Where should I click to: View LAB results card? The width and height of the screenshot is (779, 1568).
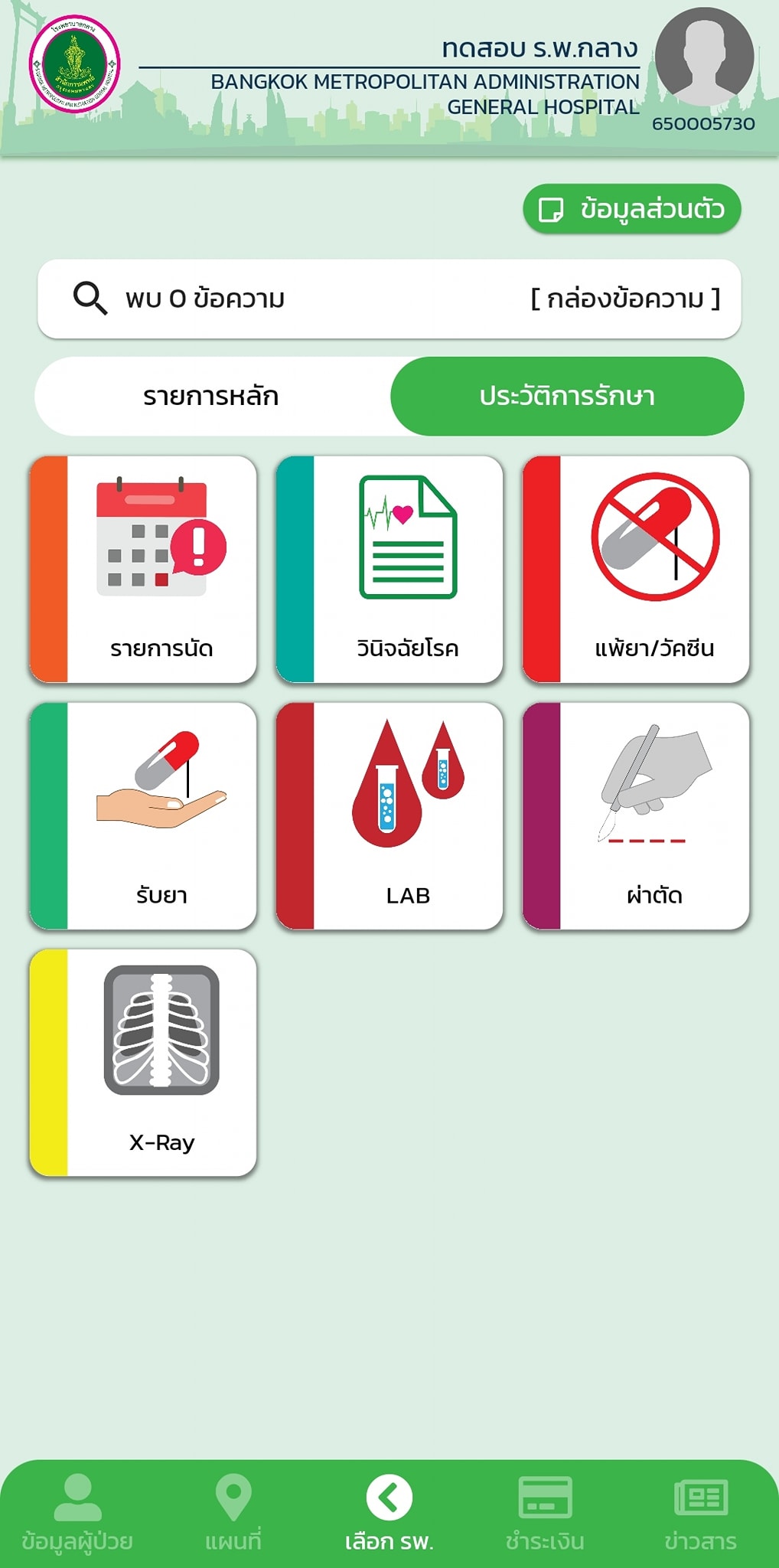389,816
